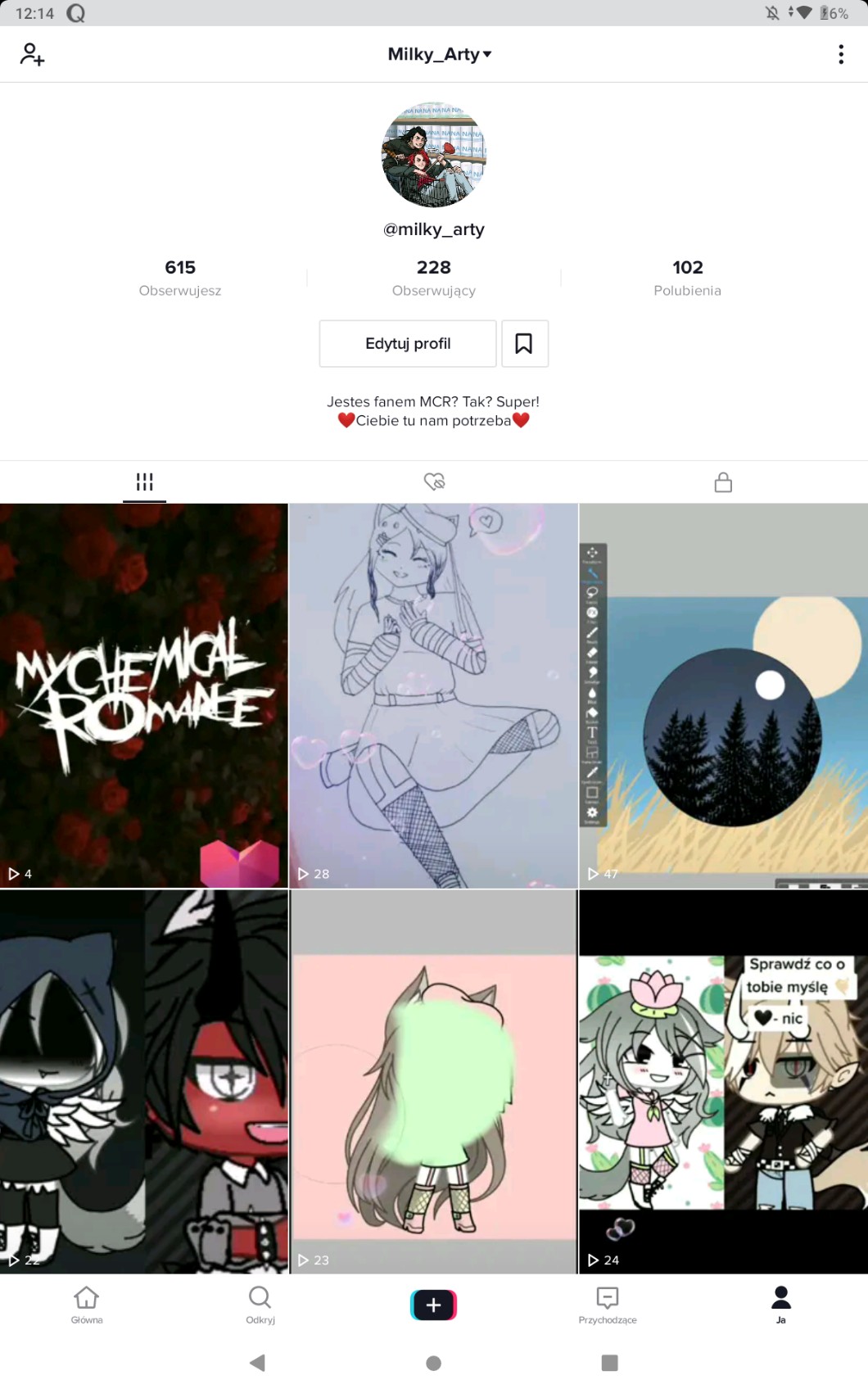Go to the Główna tab
The height and width of the screenshot is (1389, 868).
tap(87, 1304)
